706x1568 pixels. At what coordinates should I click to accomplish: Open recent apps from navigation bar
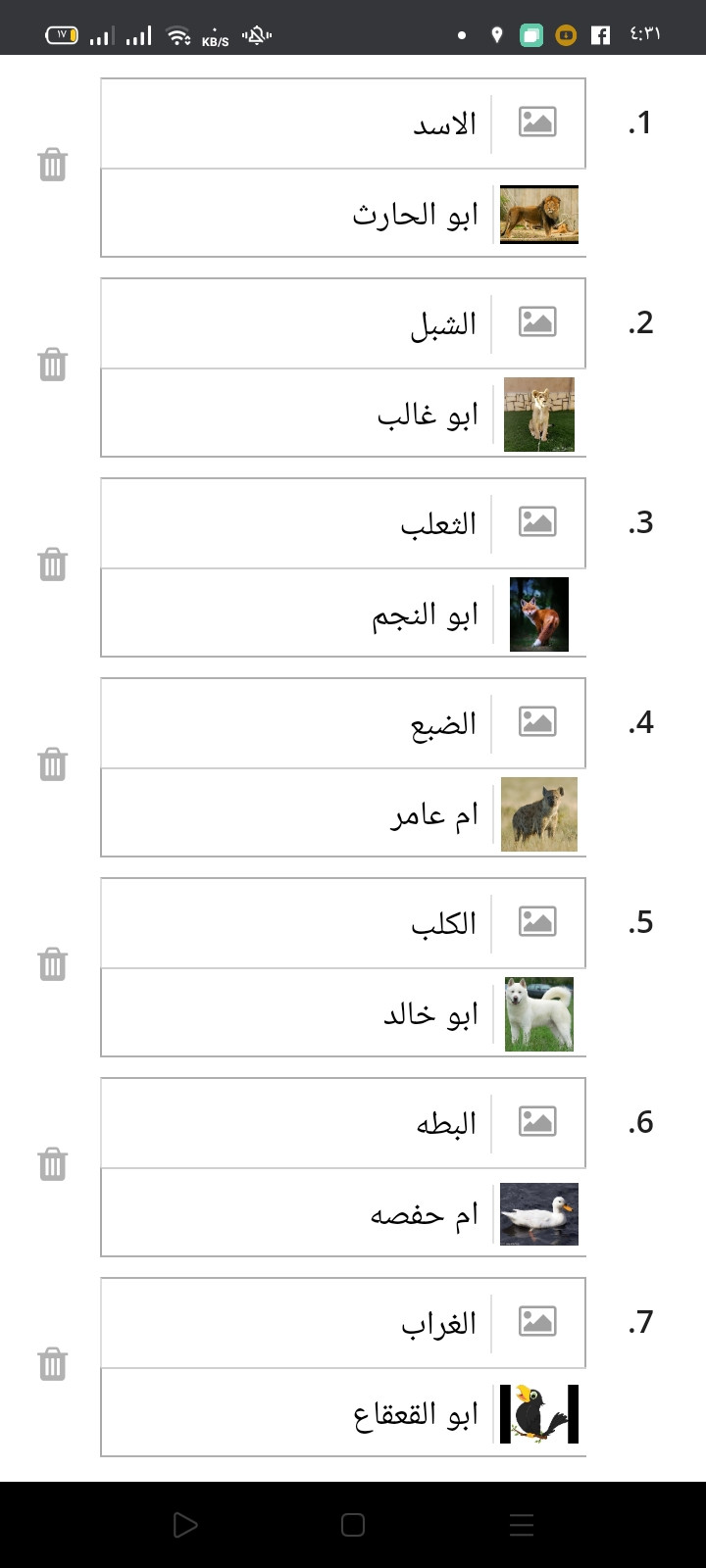pyautogui.click(x=522, y=1525)
